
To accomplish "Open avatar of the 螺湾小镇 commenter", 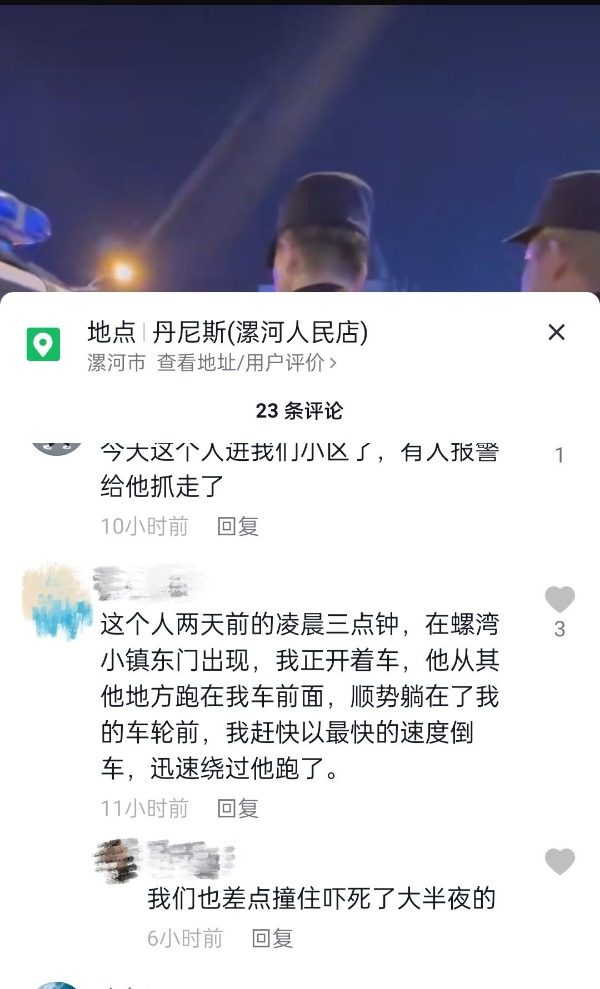I will 56,600.
